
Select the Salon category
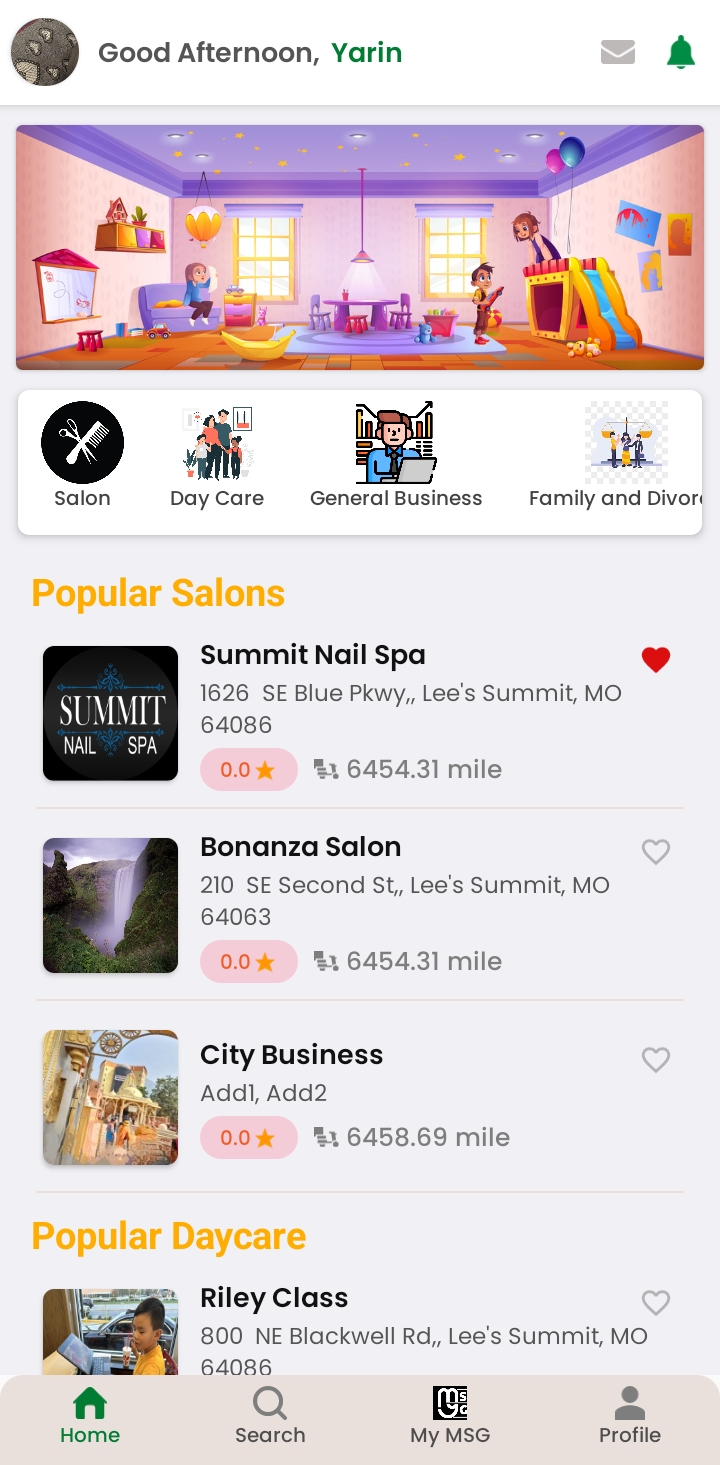tap(82, 457)
